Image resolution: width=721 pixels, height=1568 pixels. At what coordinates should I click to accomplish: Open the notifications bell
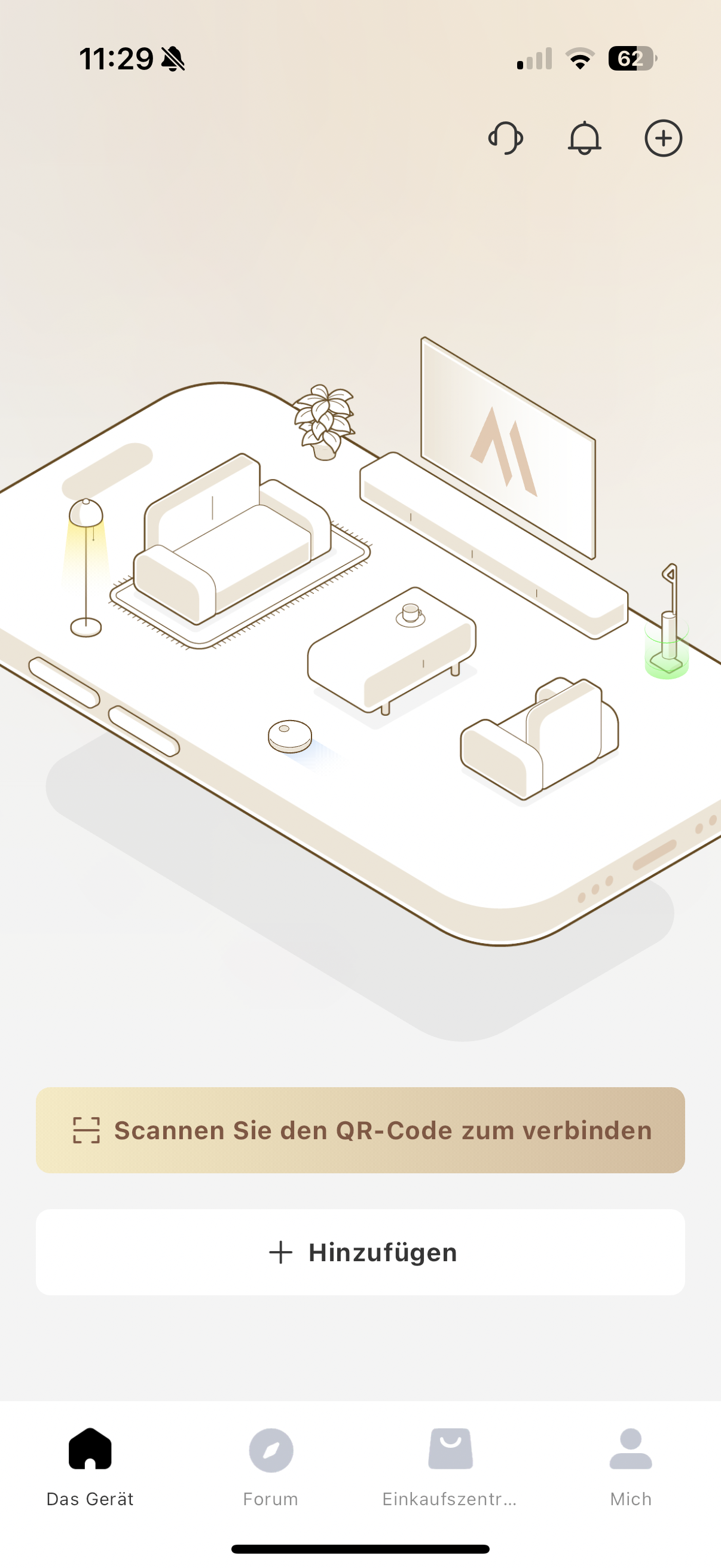pos(584,138)
